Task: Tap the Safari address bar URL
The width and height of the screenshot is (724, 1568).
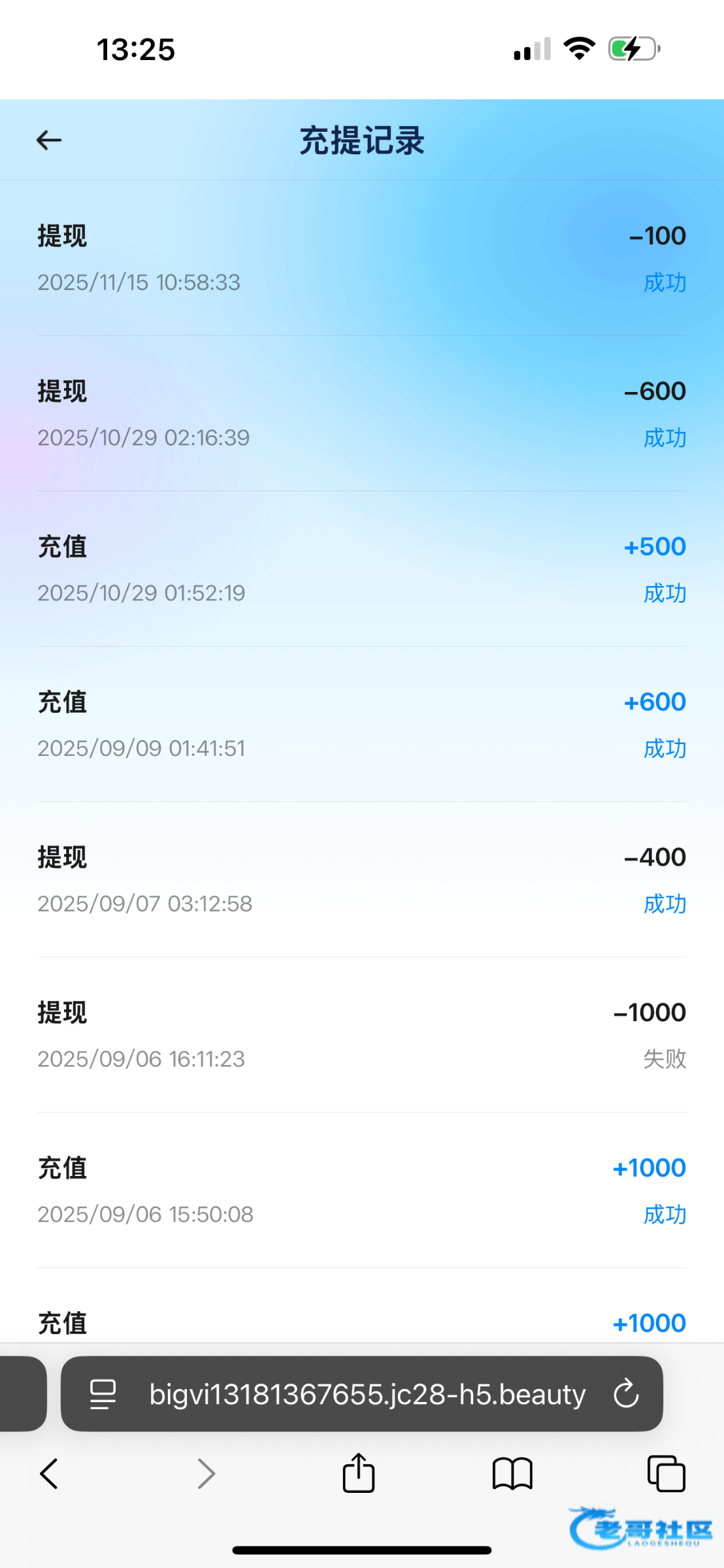Action: pyautogui.click(x=367, y=1394)
